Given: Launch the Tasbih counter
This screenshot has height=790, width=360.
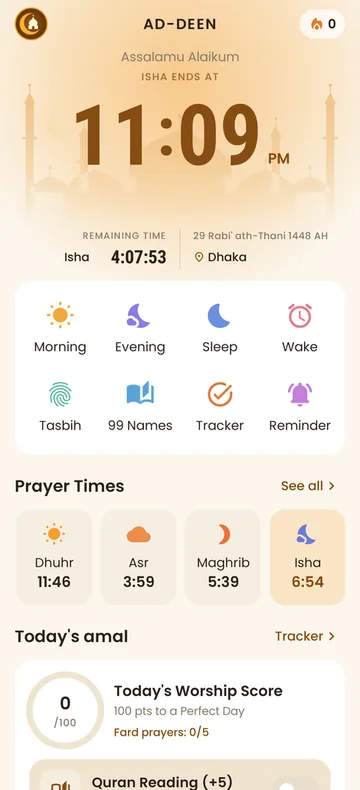Looking at the screenshot, I should click(x=60, y=407).
